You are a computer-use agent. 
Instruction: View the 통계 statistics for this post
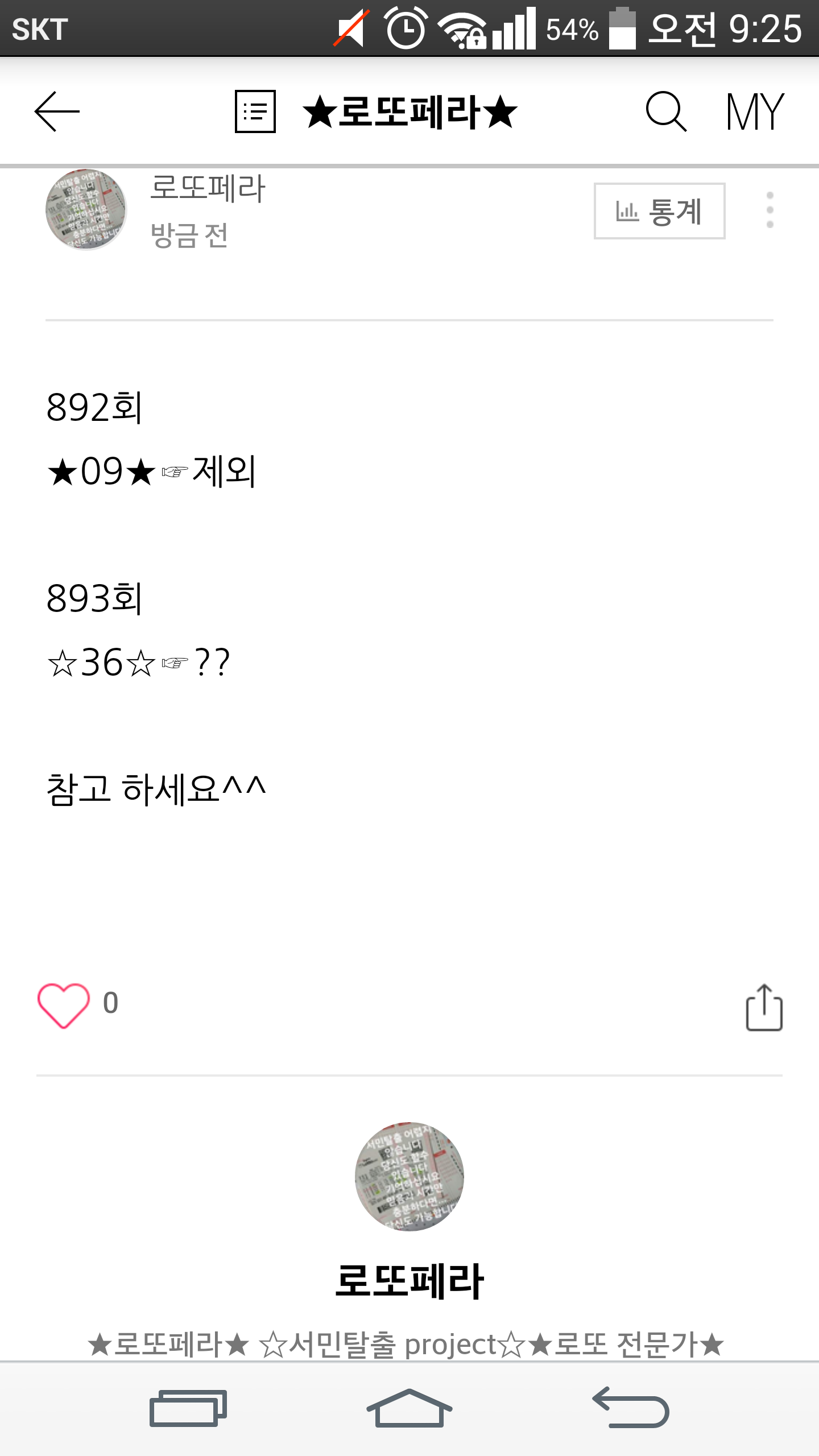point(659,211)
